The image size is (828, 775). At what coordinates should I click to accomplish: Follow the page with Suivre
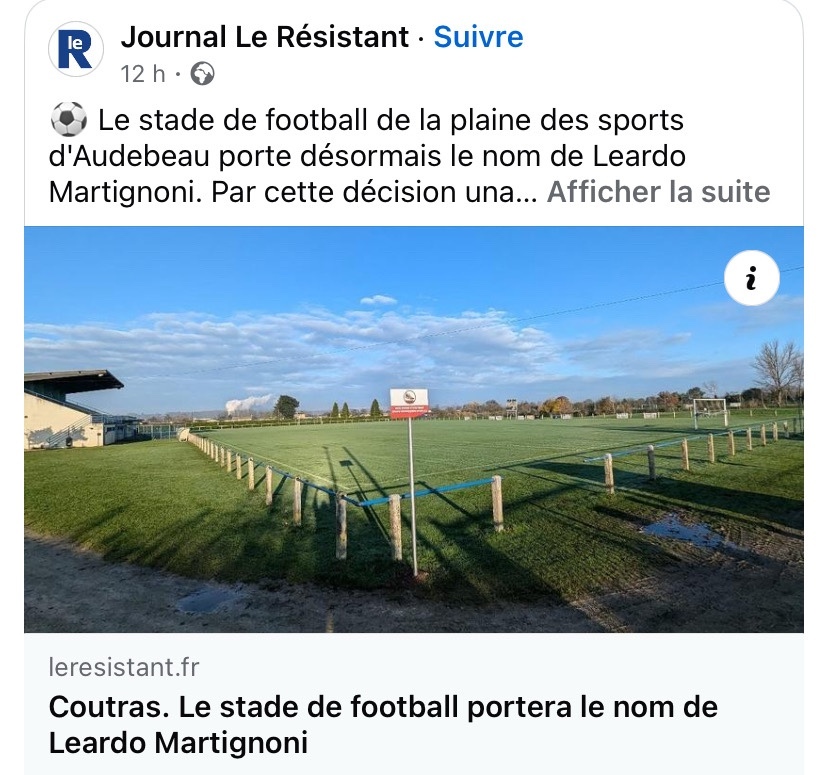pyautogui.click(x=478, y=37)
